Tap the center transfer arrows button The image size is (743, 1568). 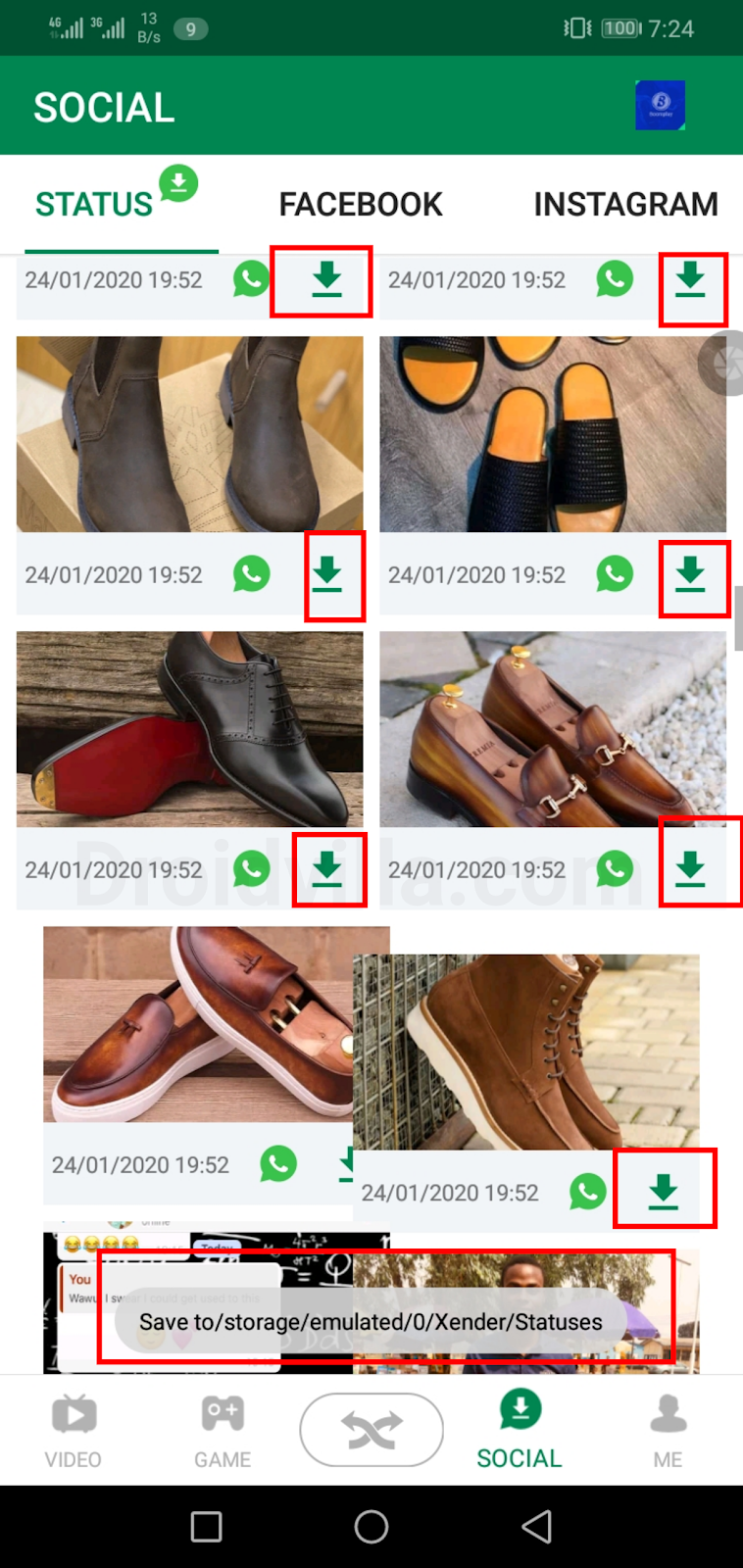click(x=371, y=1430)
